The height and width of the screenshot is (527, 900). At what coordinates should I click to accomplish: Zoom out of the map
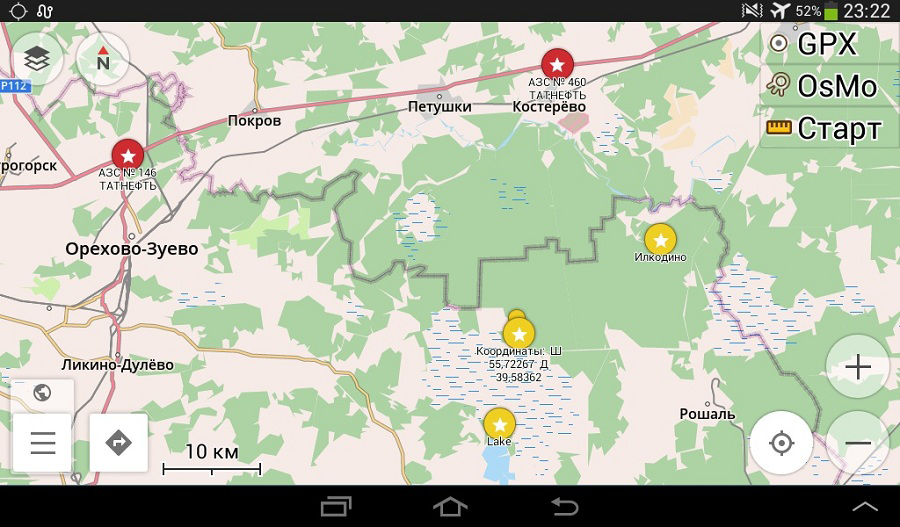click(x=858, y=443)
